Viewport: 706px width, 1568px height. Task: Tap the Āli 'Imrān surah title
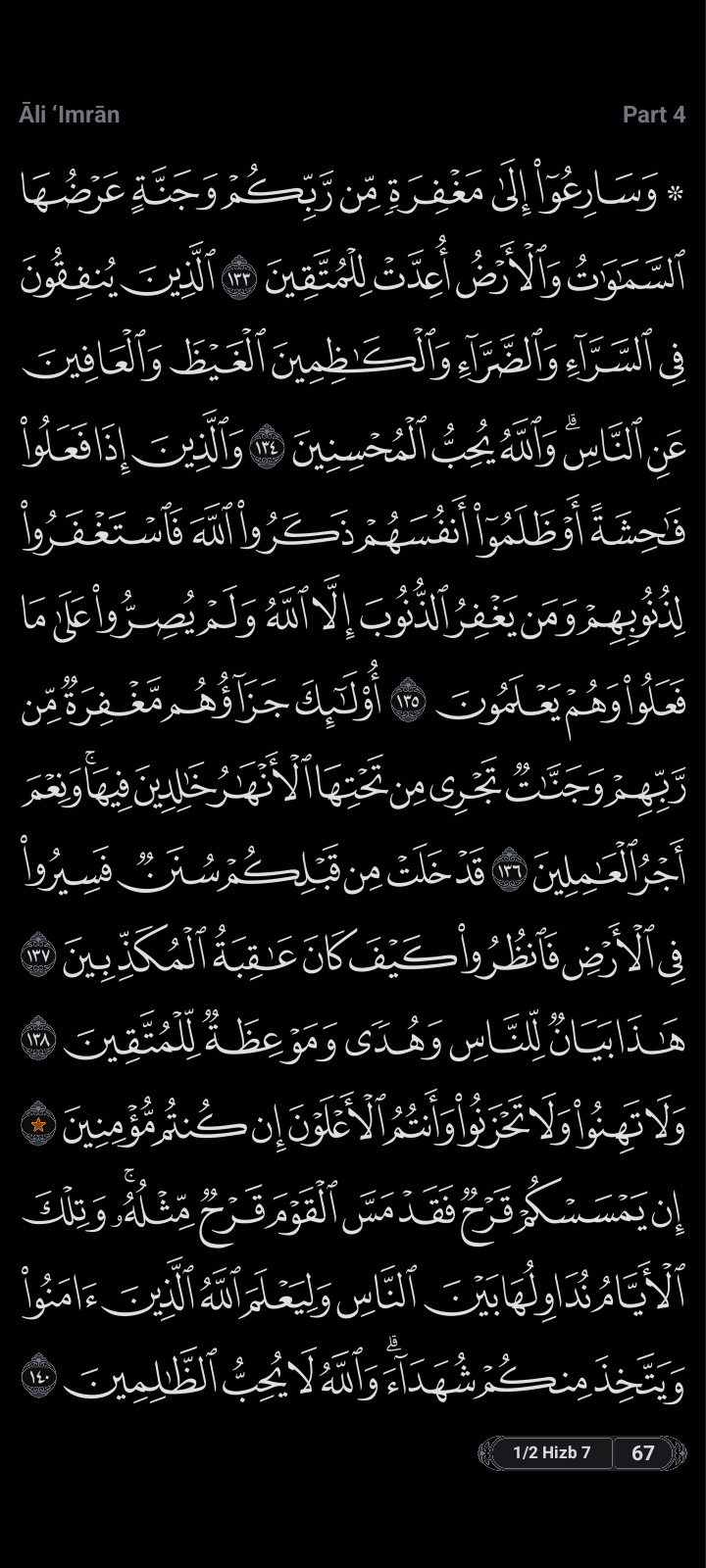[x=69, y=115]
